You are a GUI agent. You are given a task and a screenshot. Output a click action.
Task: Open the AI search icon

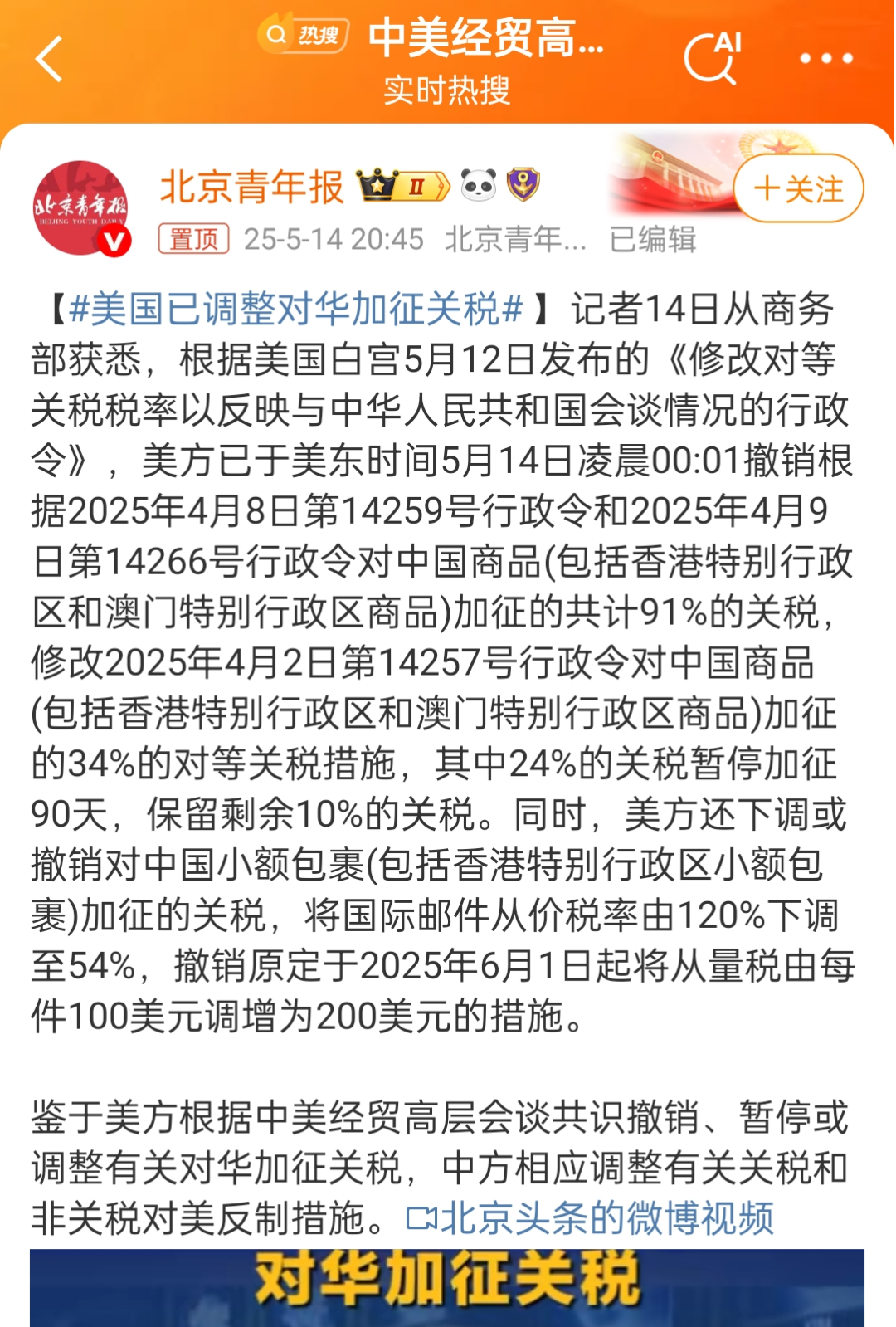(x=712, y=58)
